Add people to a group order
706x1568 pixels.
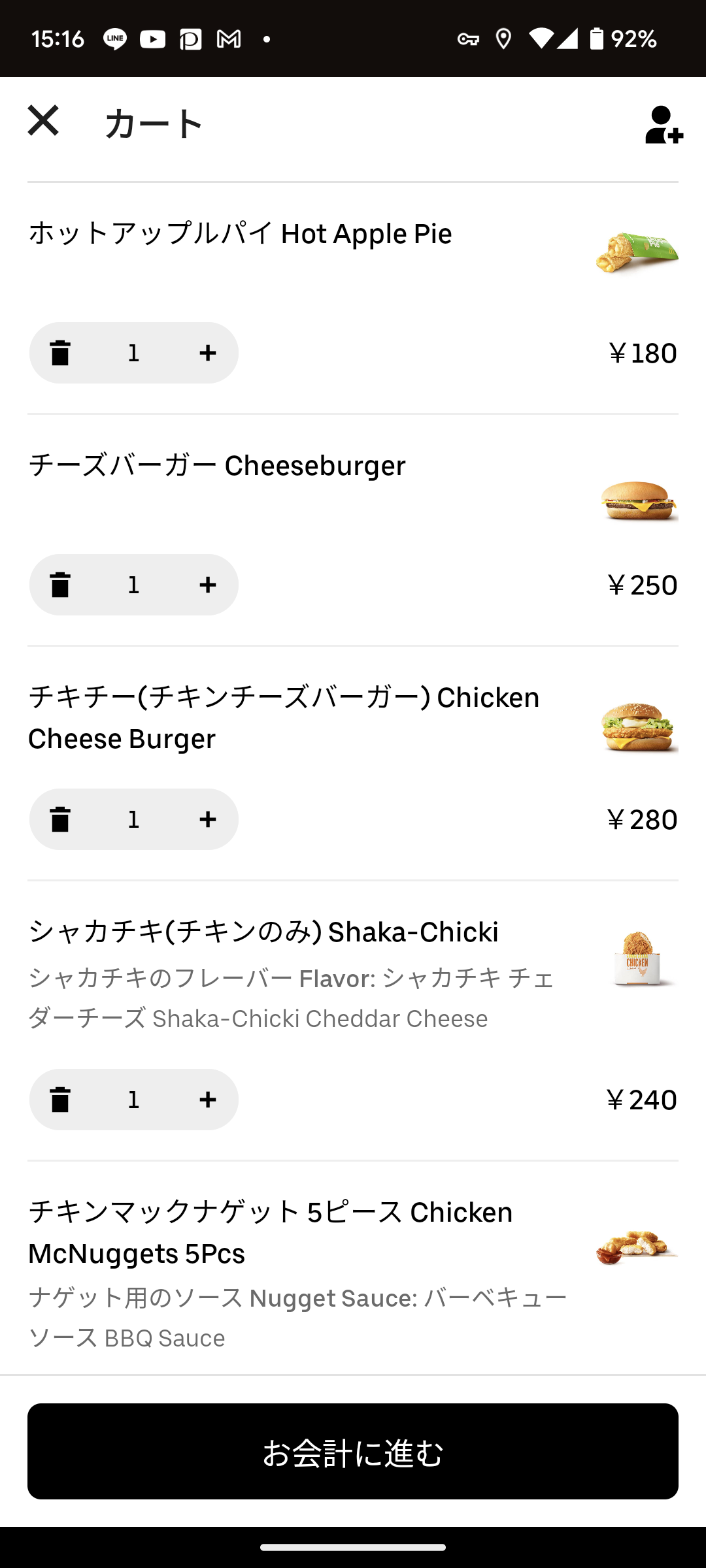pos(664,124)
